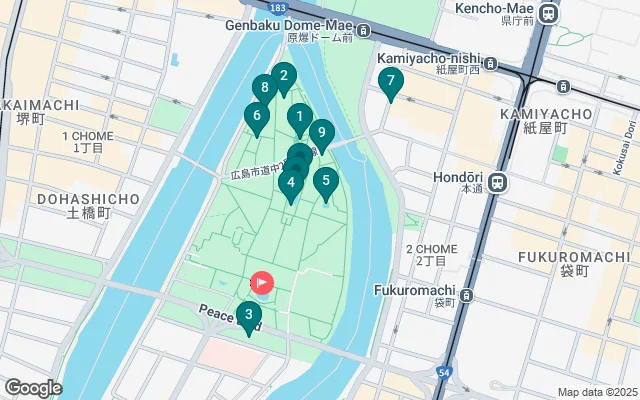Choose map pin number 6
The height and width of the screenshot is (400, 640).
(x=257, y=118)
